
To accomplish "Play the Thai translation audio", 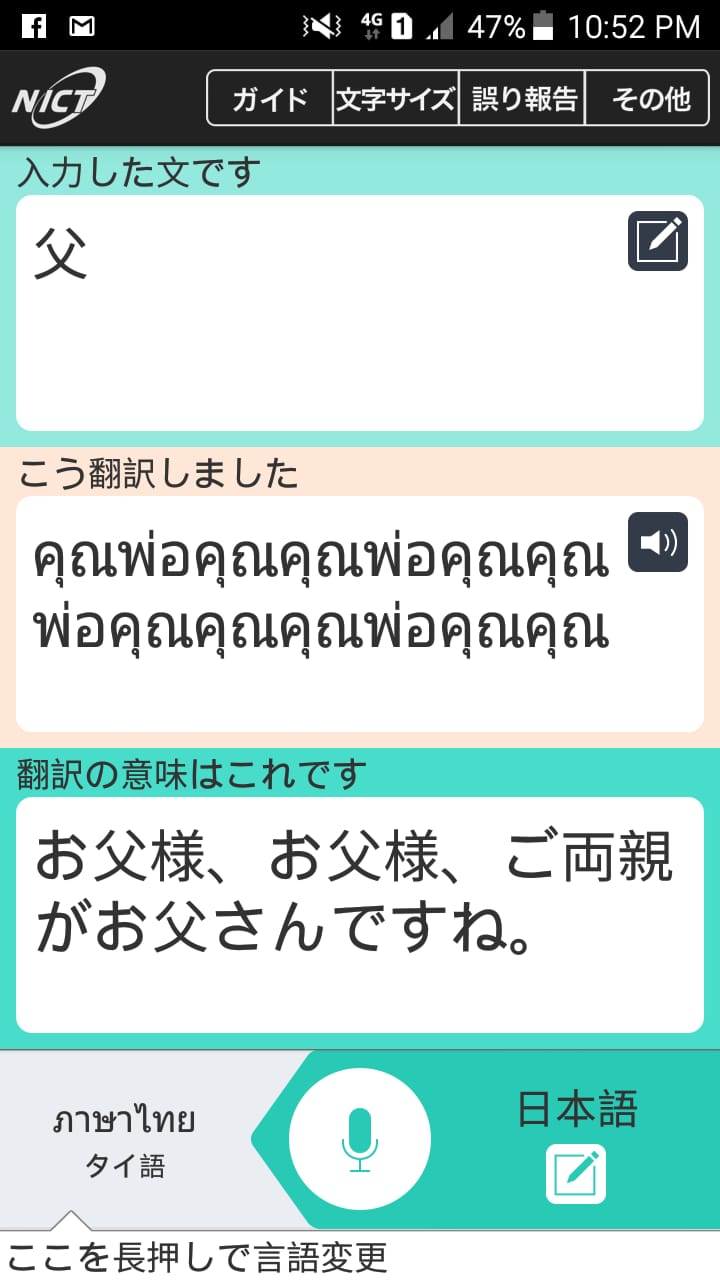I will coord(658,542).
